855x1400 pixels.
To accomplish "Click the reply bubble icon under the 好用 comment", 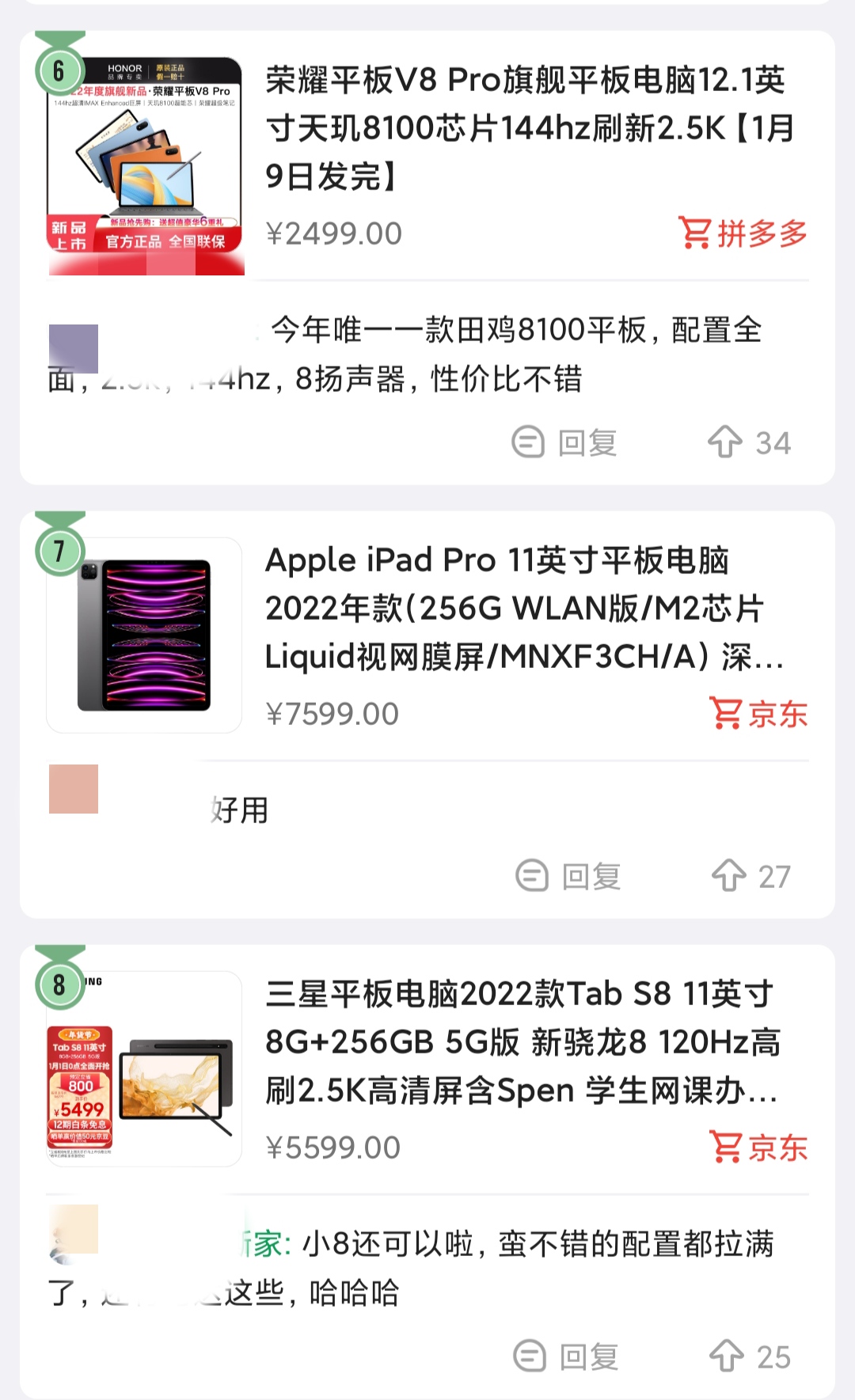I will [530, 876].
